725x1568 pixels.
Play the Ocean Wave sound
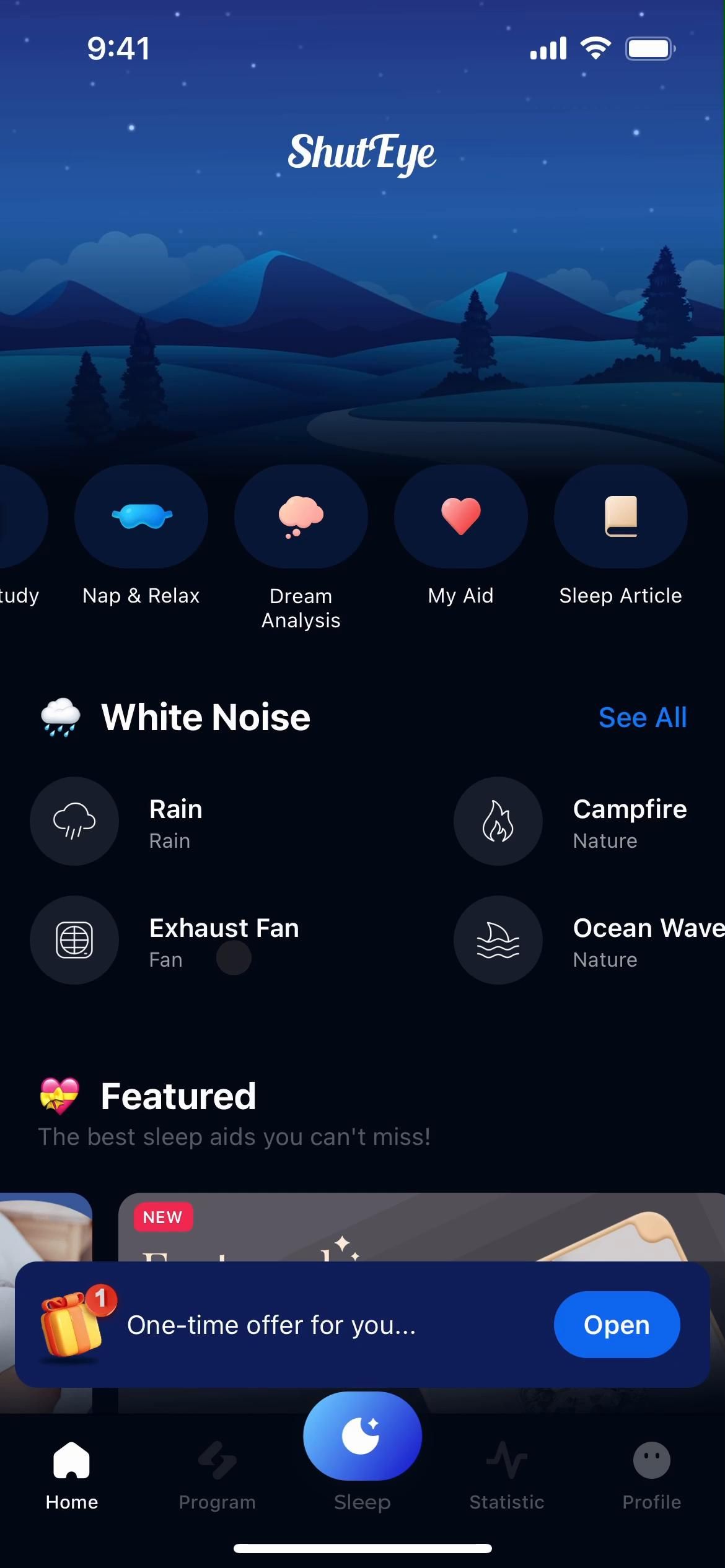point(498,940)
